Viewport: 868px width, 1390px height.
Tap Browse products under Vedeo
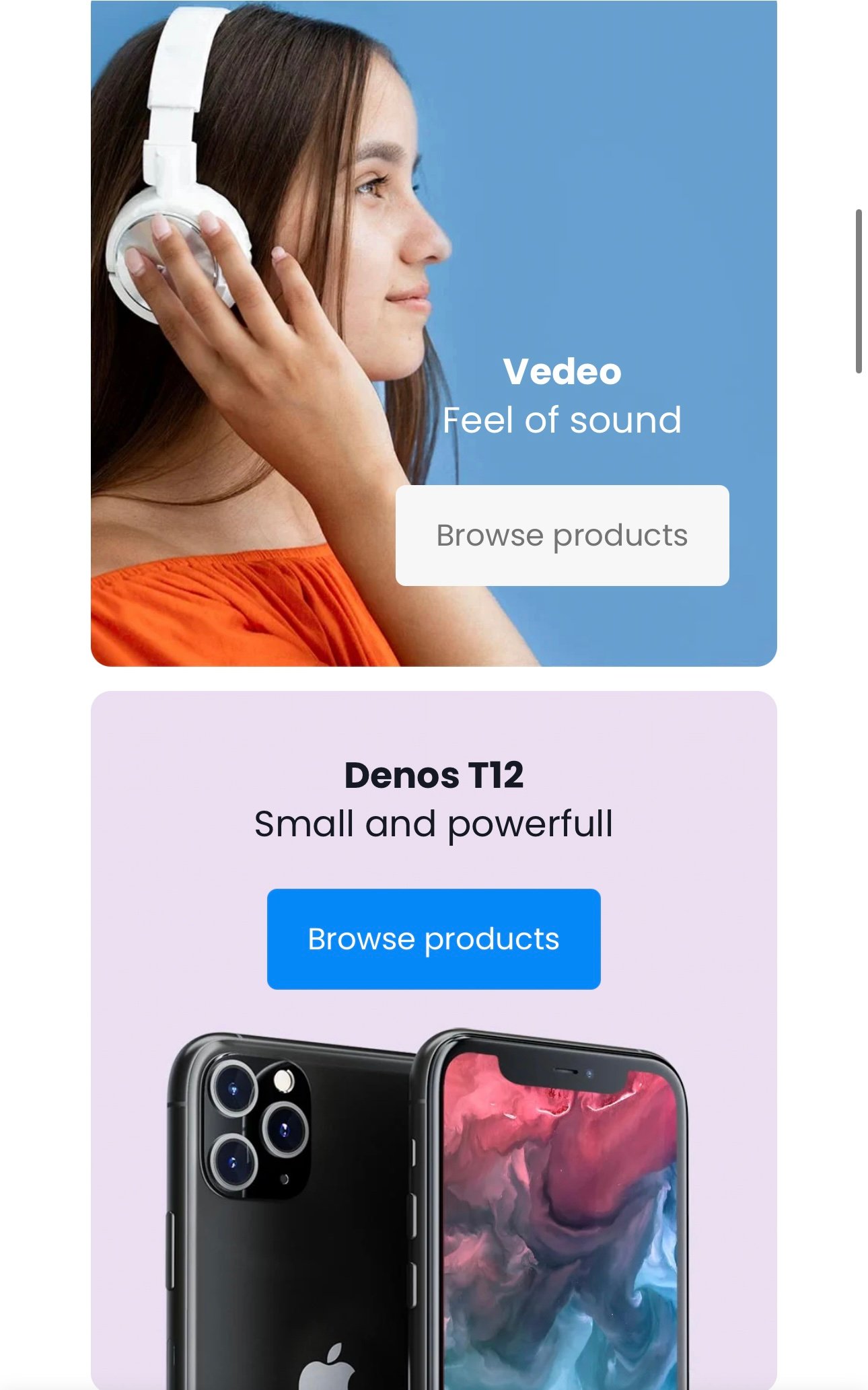pos(562,536)
